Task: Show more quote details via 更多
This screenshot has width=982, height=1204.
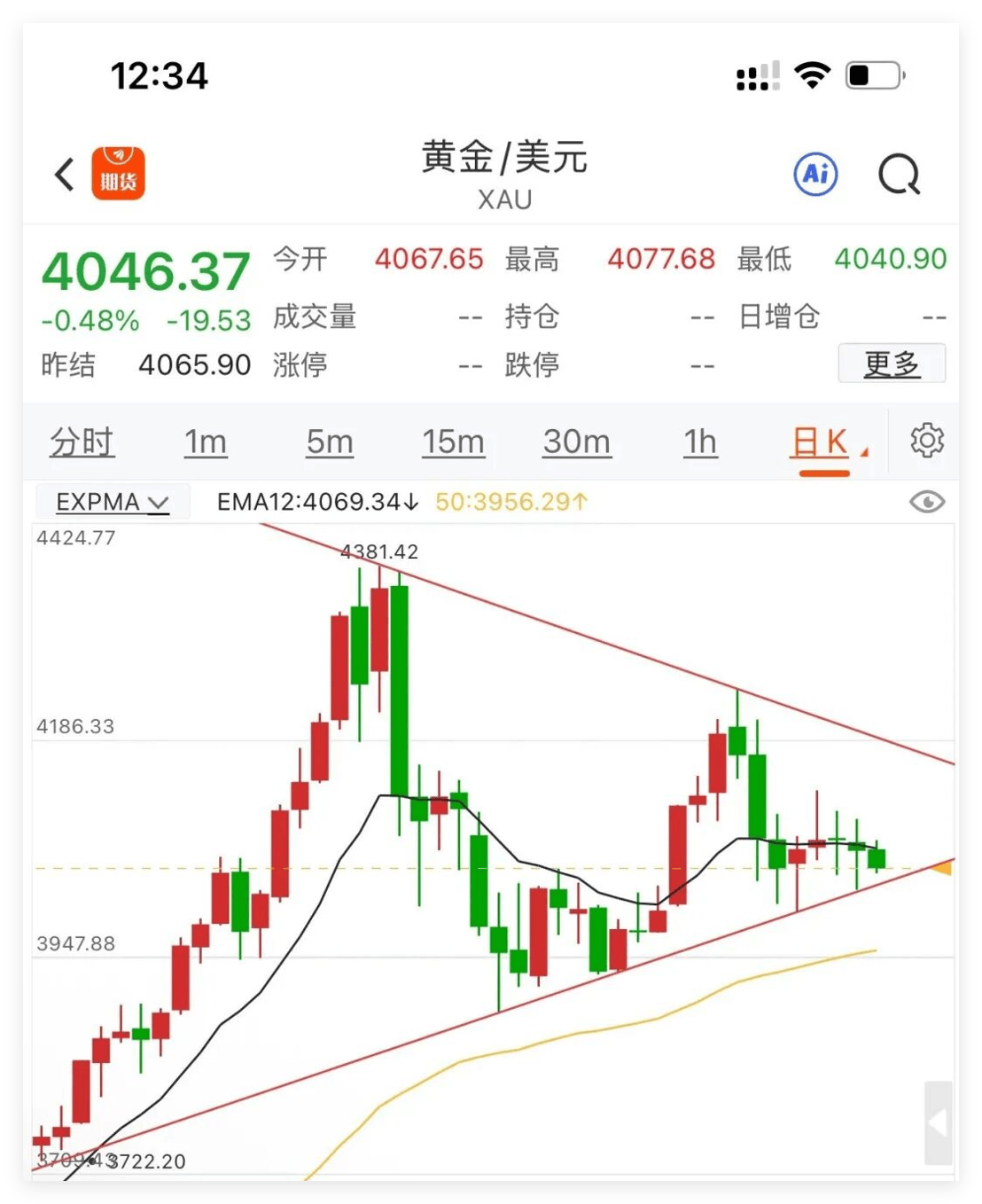Action: pyautogui.click(x=891, y=364)
